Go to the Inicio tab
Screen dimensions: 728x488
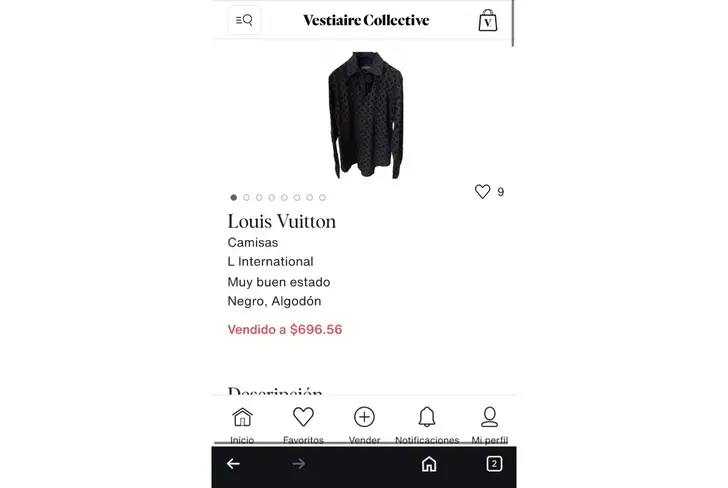[x=242, y=422]
